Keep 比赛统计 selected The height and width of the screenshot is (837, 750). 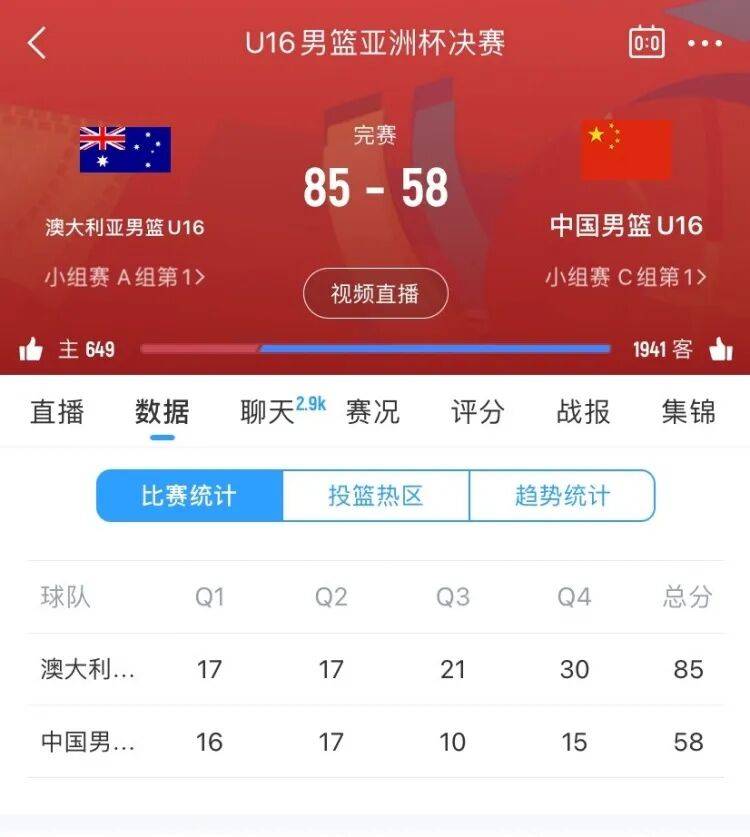click(x=188, y=494)
